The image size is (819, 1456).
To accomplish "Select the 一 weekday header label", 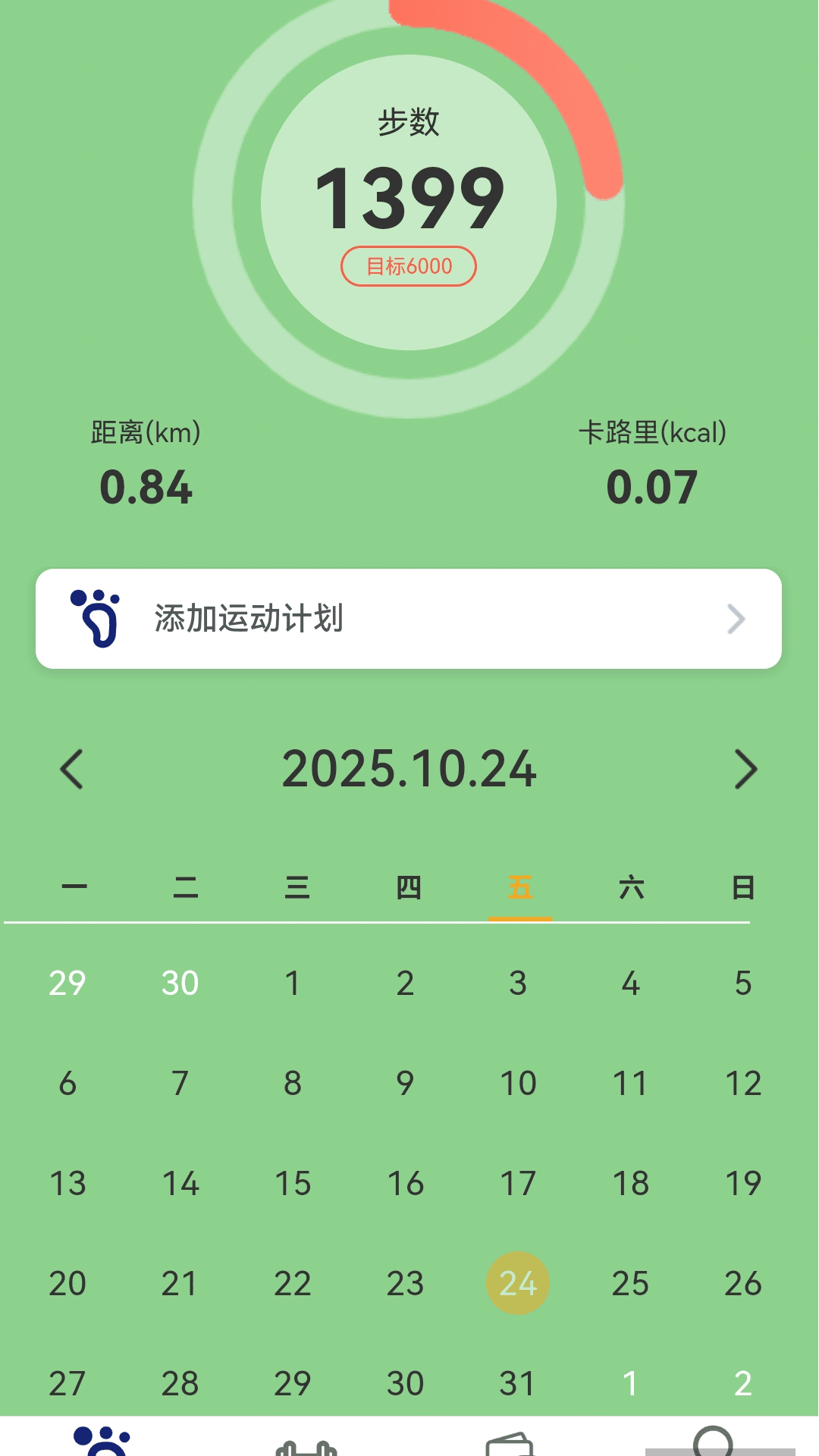I will [x=72, y=887].
